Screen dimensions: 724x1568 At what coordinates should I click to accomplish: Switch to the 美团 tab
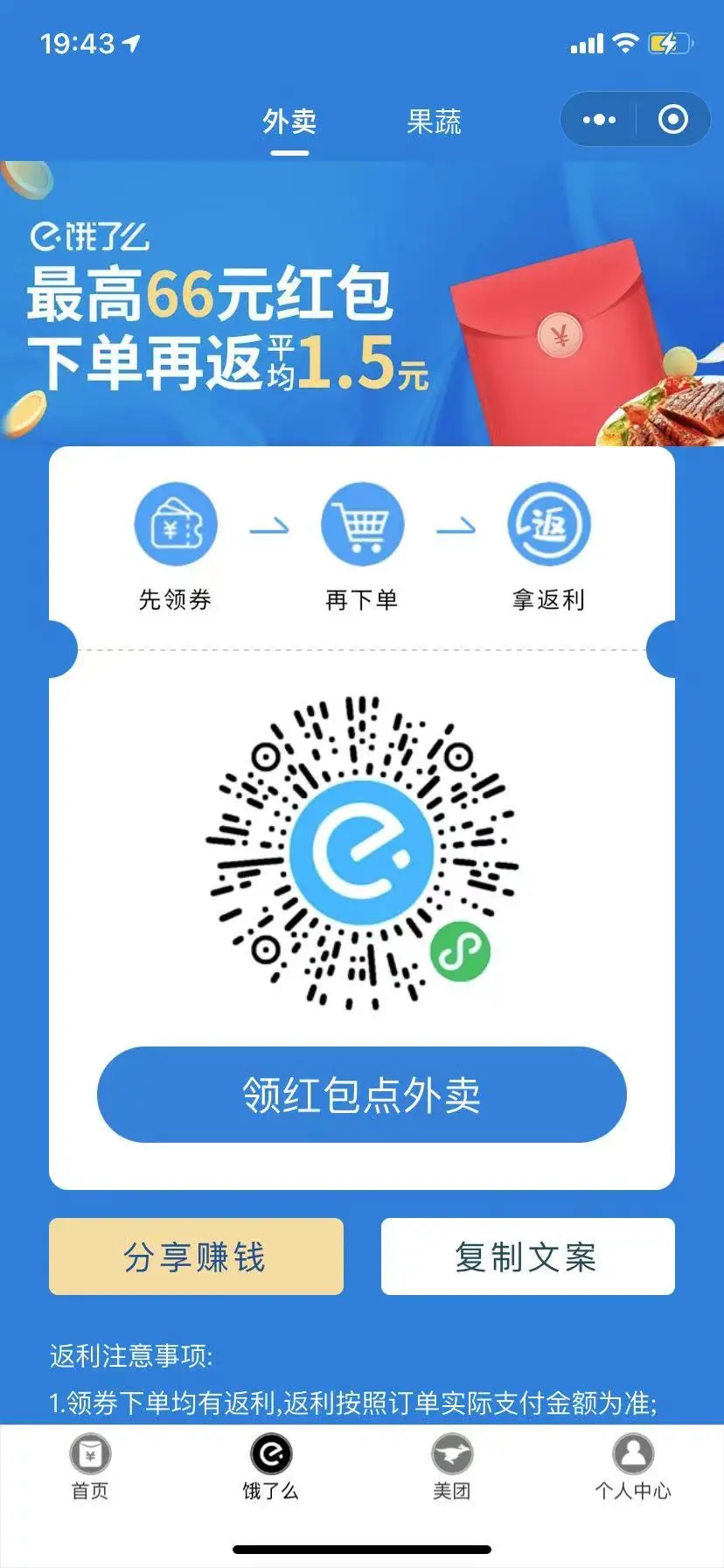452,1467
